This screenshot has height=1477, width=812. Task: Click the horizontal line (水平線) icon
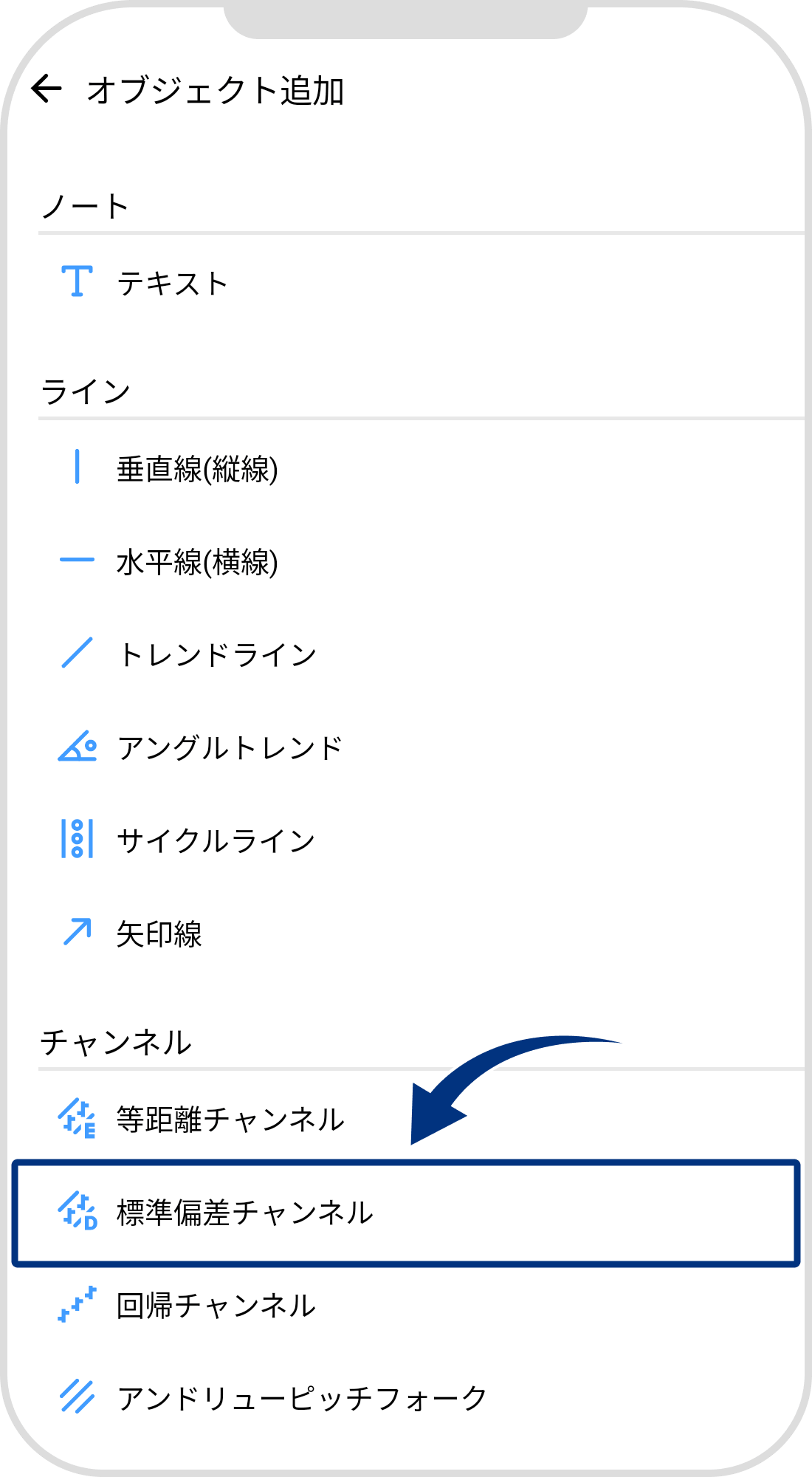tap(78, 563)
